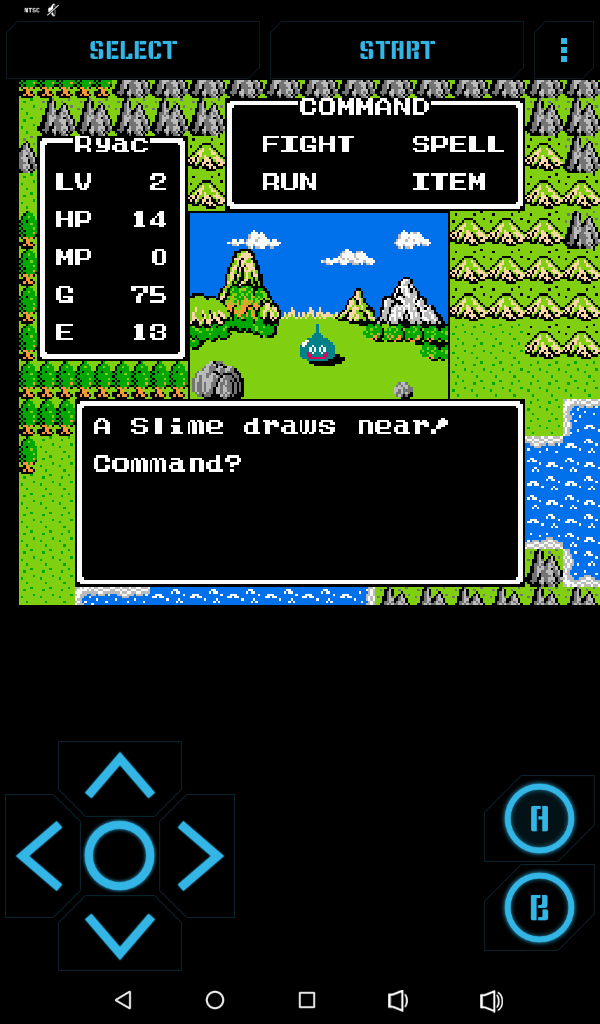Lower volume with the navigation bar speaker
The width and height of the screenshot is (600, 1024).
[x=397, y=1000]
